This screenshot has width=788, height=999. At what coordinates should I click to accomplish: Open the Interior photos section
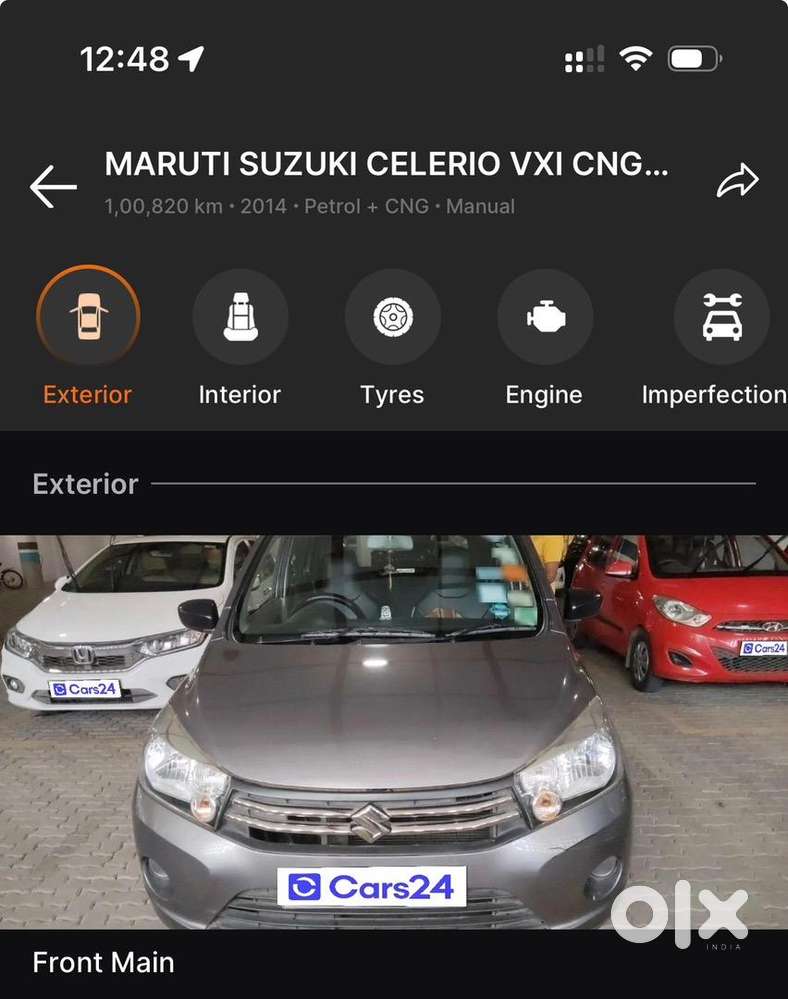(240, 315)
